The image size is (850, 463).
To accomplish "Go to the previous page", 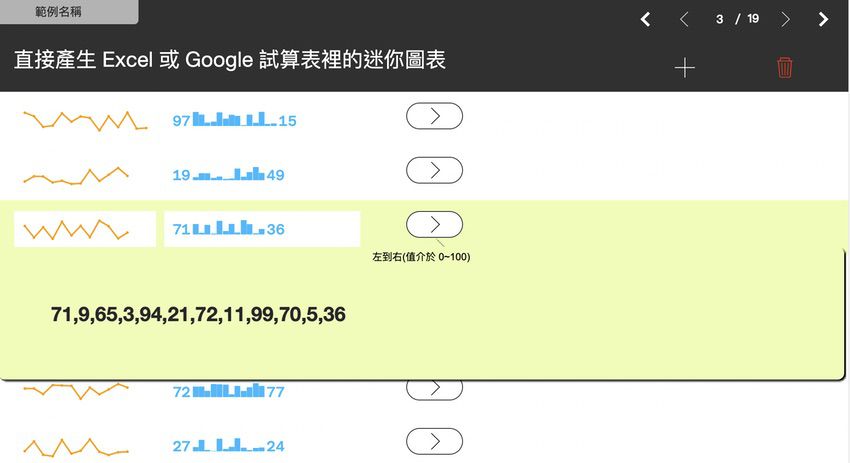I will [x=684, y=19].
